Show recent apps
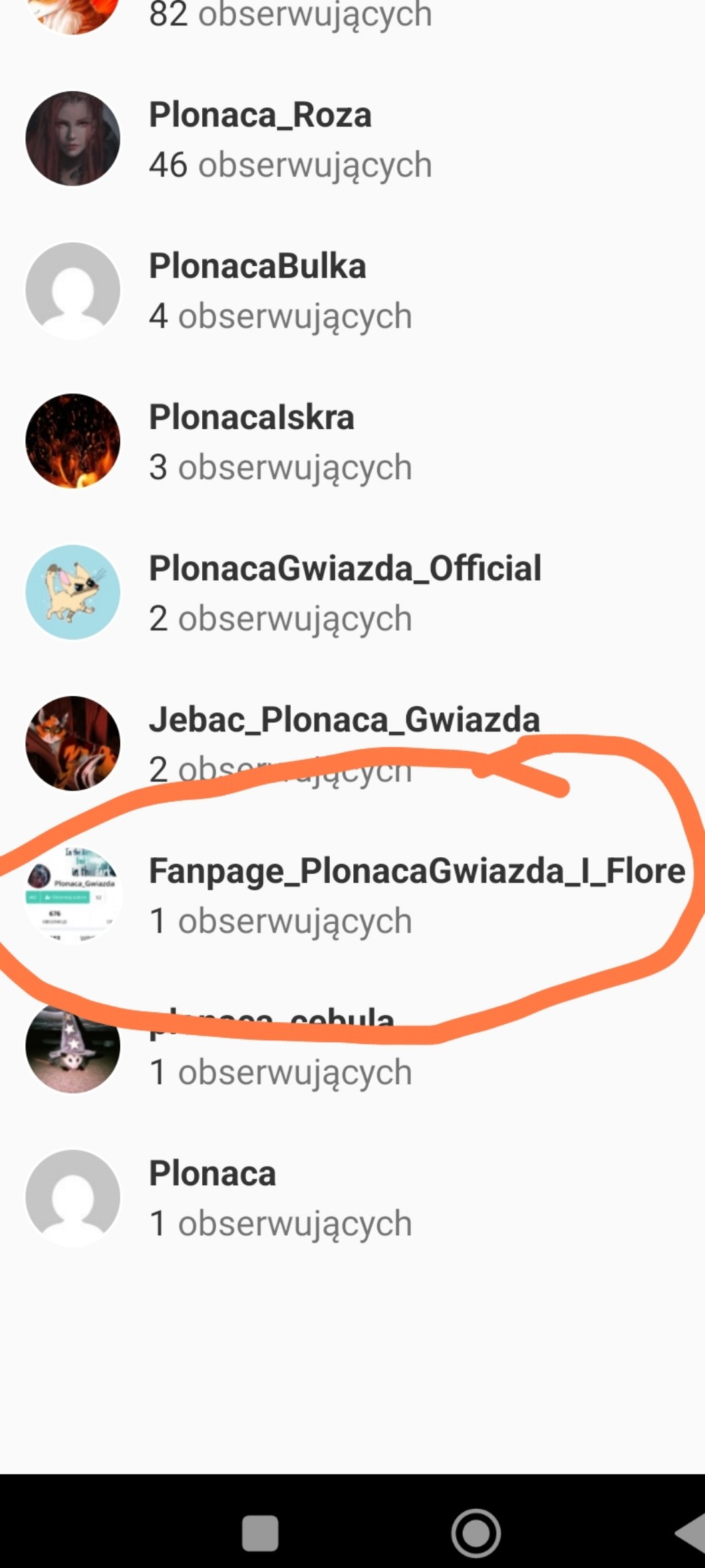This screenshot has height=1568, width=705. coord(260,1533)
